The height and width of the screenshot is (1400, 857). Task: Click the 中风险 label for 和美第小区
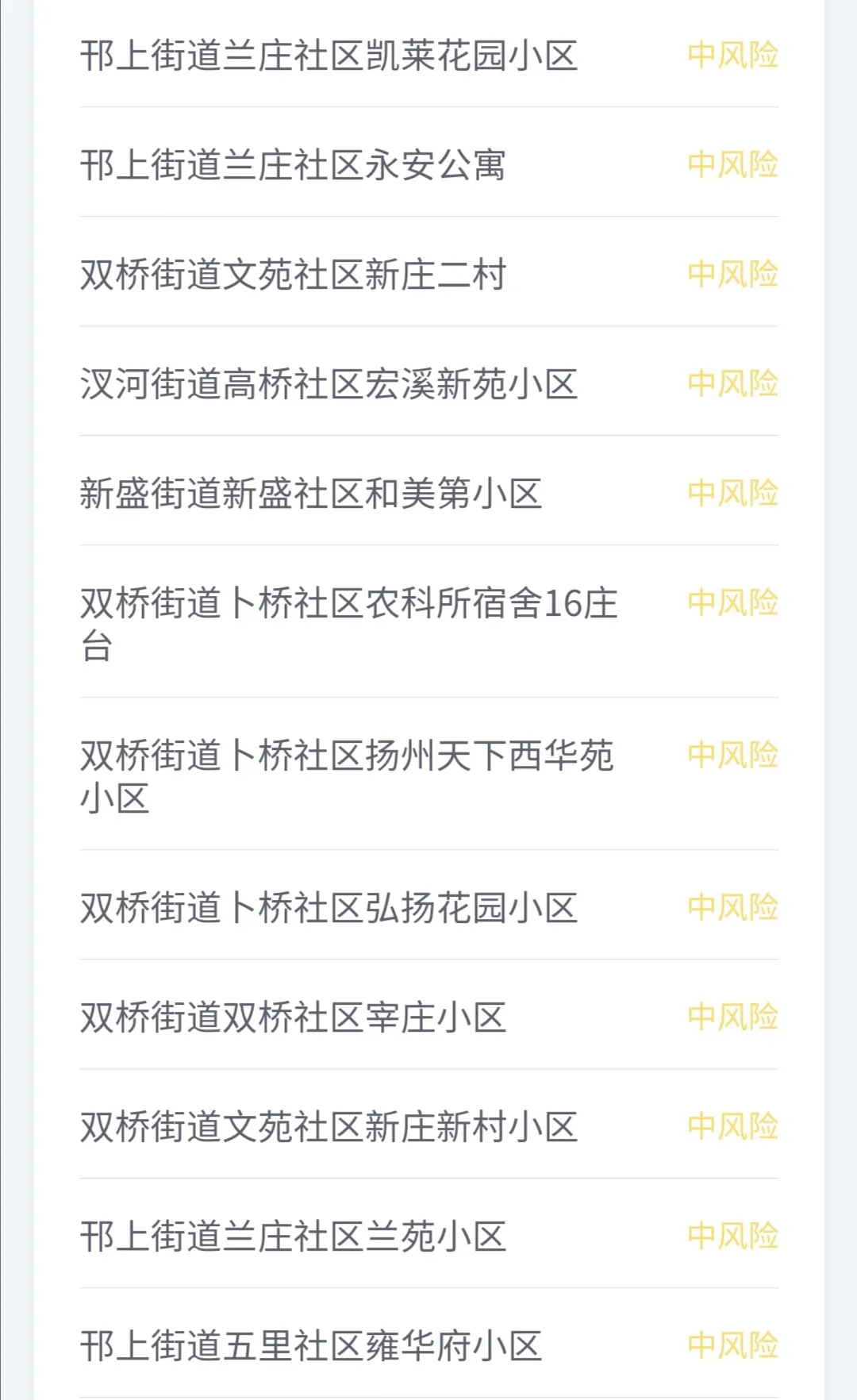(732, 494)
